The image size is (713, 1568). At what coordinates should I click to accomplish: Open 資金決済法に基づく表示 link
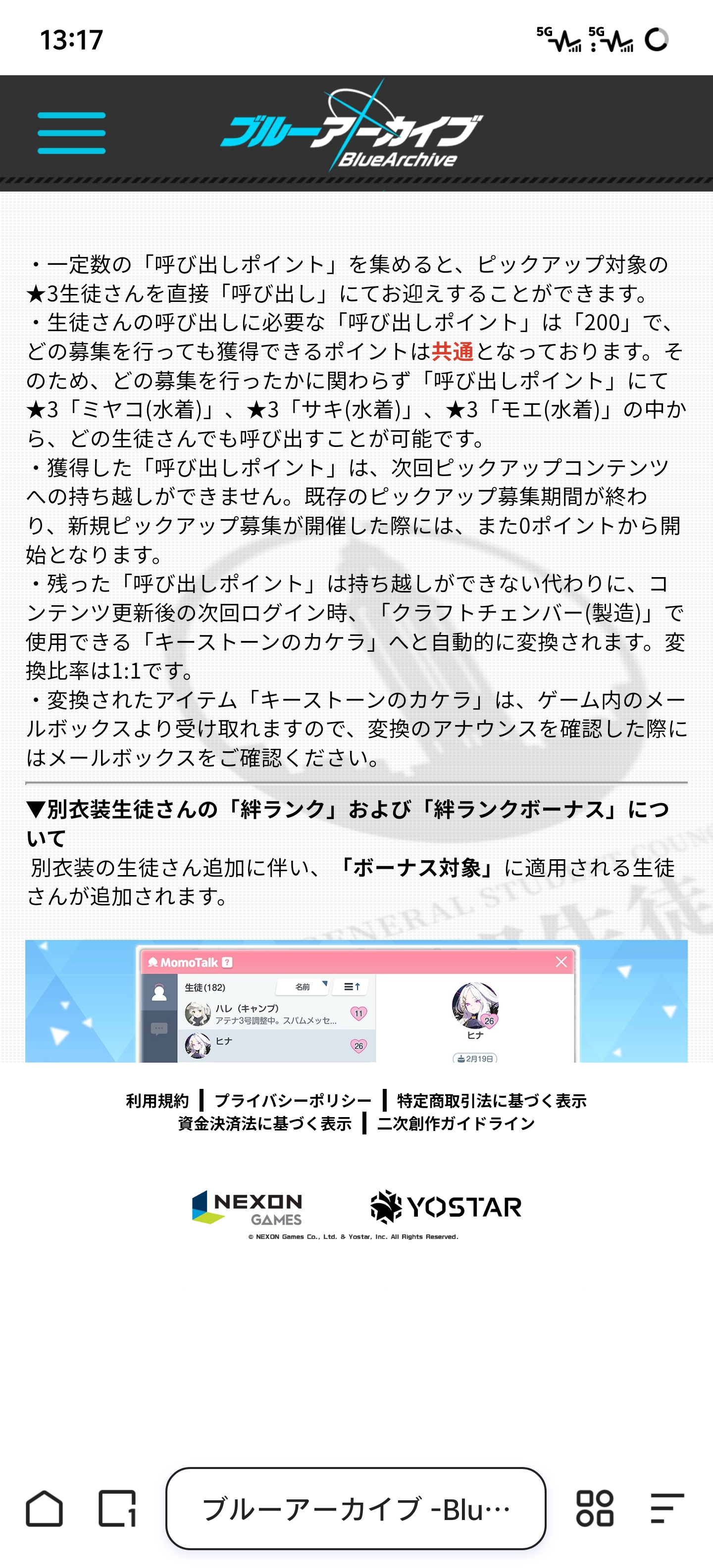click(265, 1124)
